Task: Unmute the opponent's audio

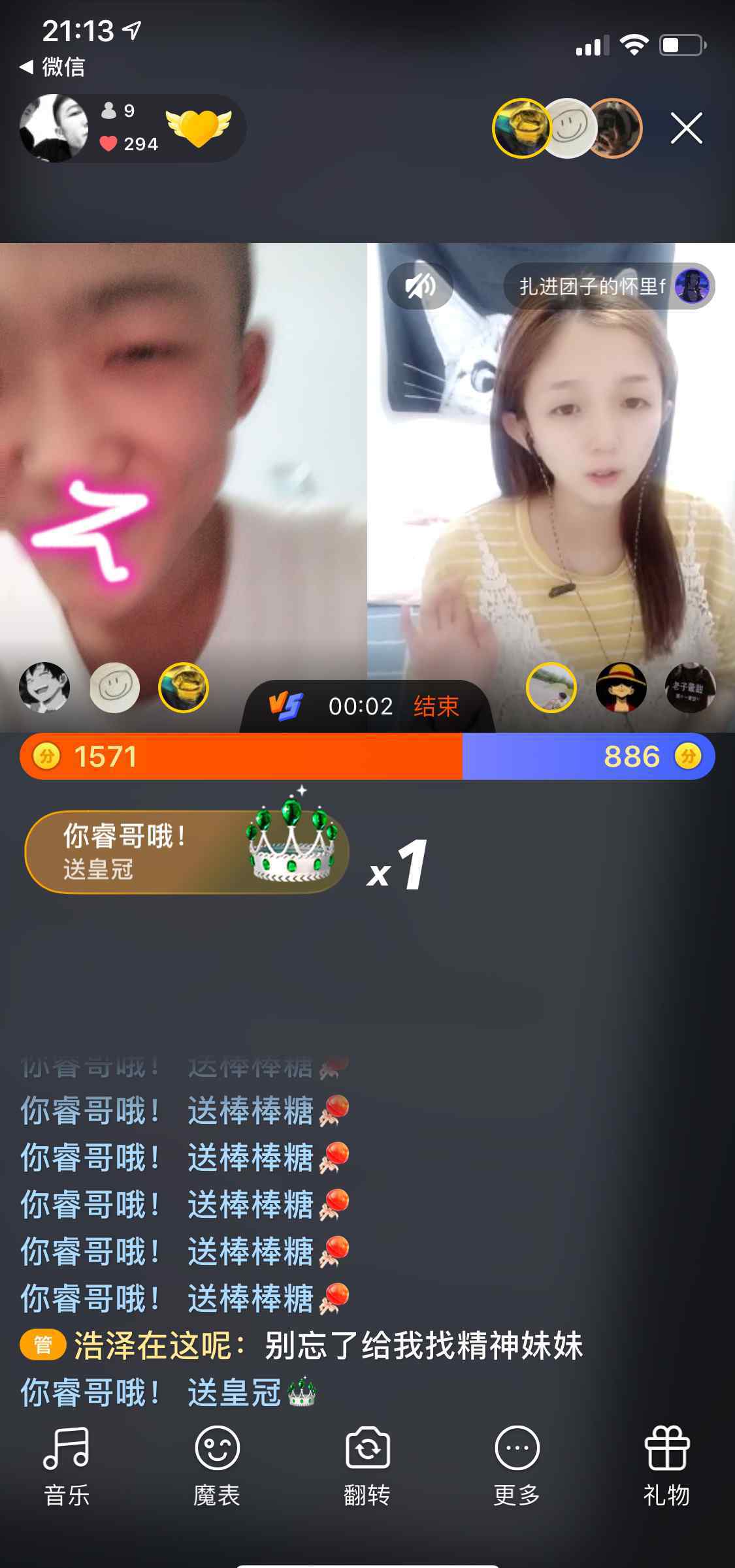Action: click(x=420, y=285)
